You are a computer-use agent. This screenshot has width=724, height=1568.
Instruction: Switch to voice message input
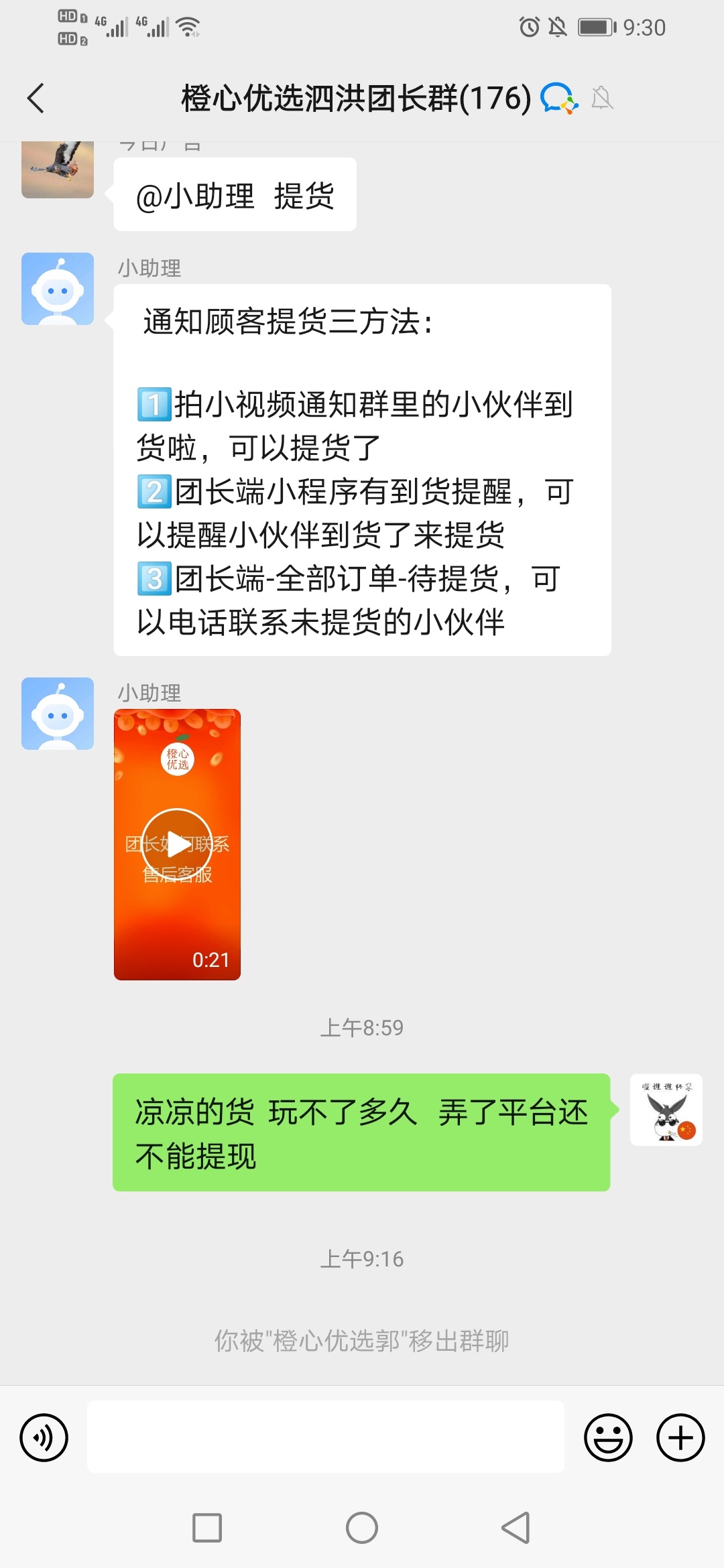click(44, 1437)
